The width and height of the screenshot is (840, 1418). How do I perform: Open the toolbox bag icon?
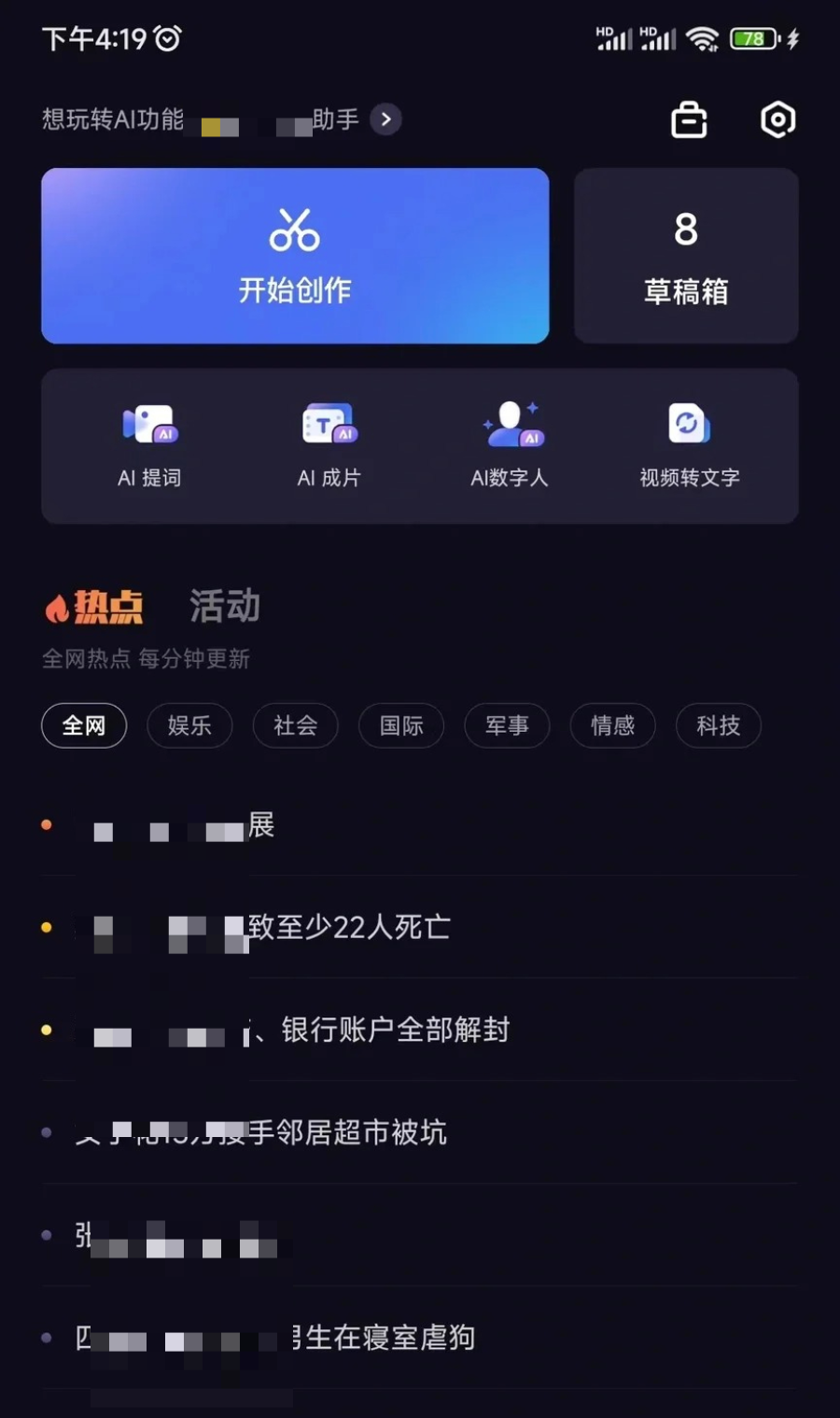(689, 119)
